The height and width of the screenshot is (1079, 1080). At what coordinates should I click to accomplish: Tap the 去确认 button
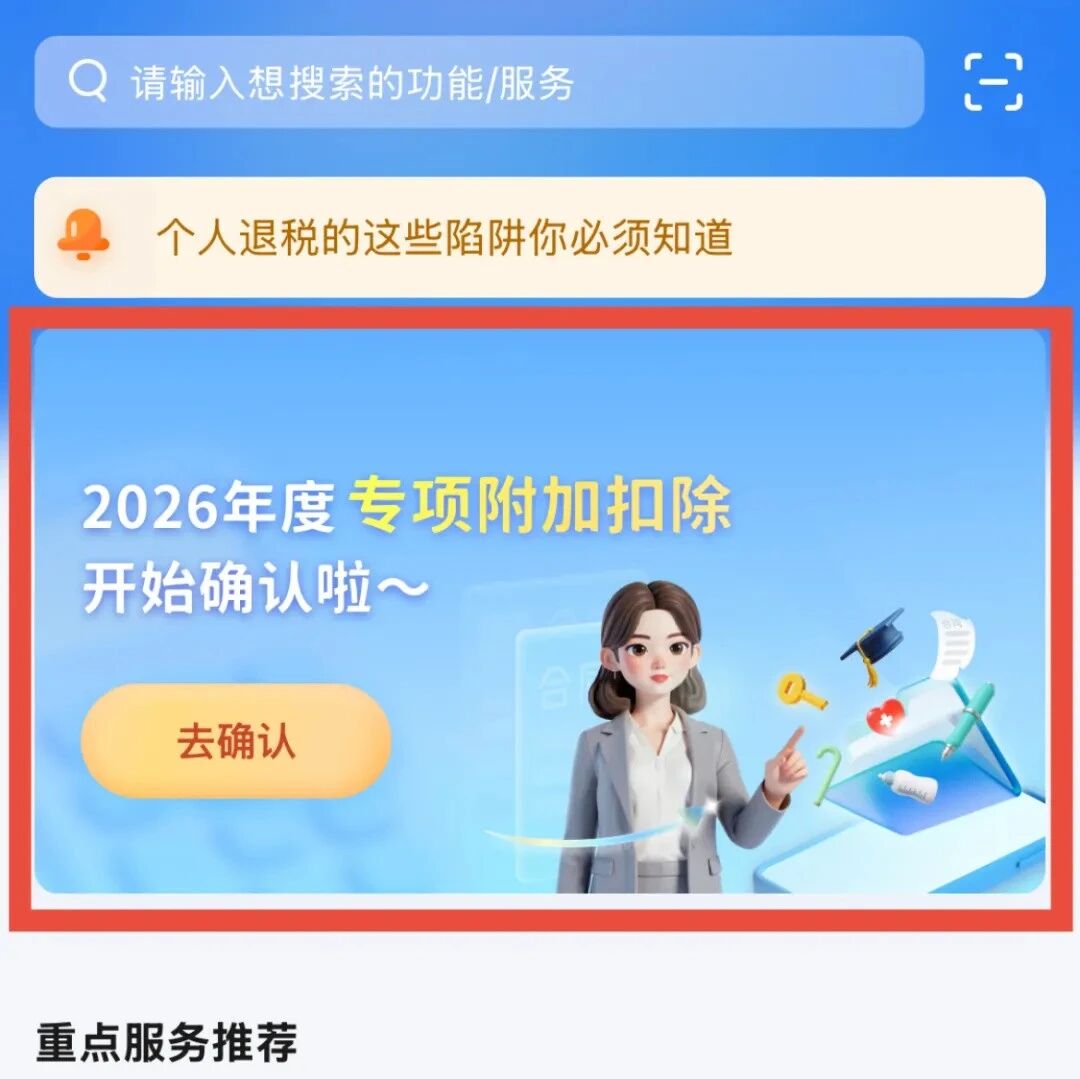pos(236,741)
